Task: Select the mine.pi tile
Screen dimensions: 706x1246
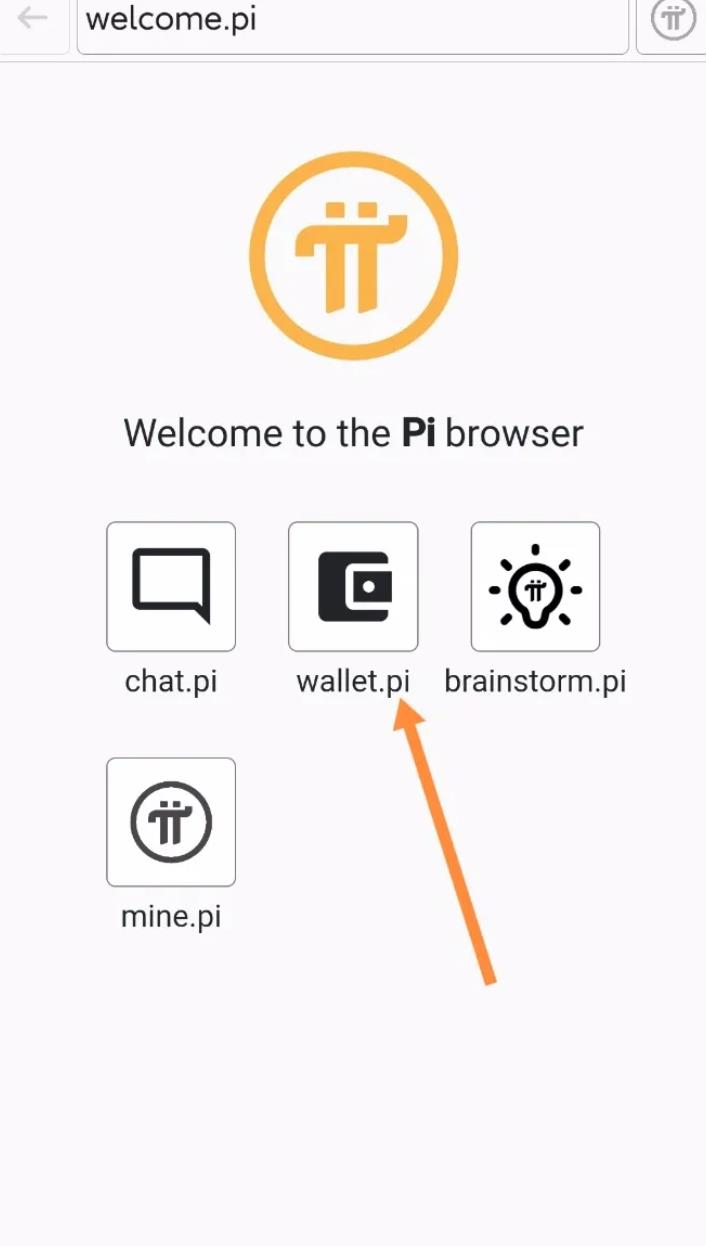Action: tap(171, 822)
